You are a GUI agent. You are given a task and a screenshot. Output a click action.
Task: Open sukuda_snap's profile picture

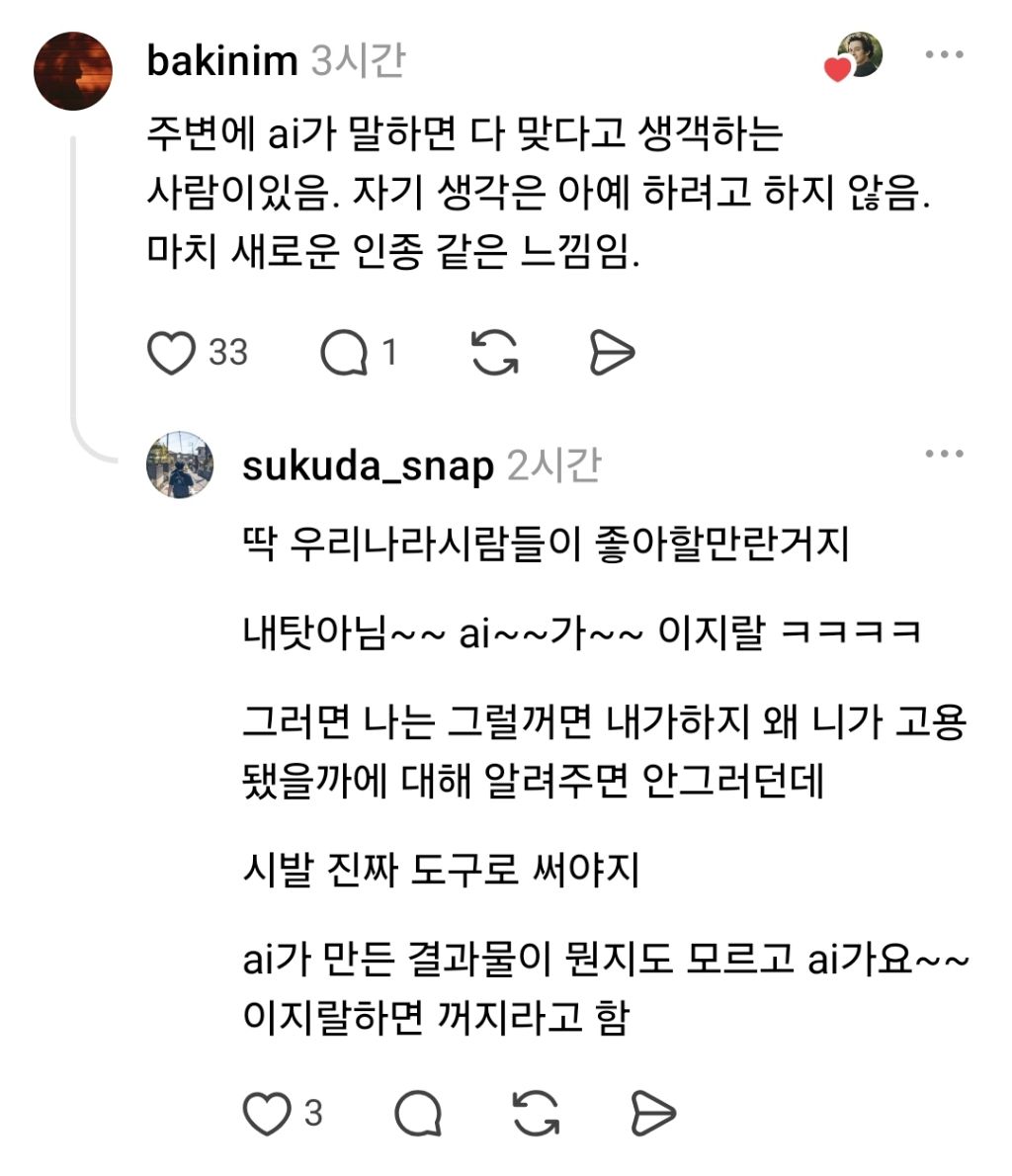(180, 465)
